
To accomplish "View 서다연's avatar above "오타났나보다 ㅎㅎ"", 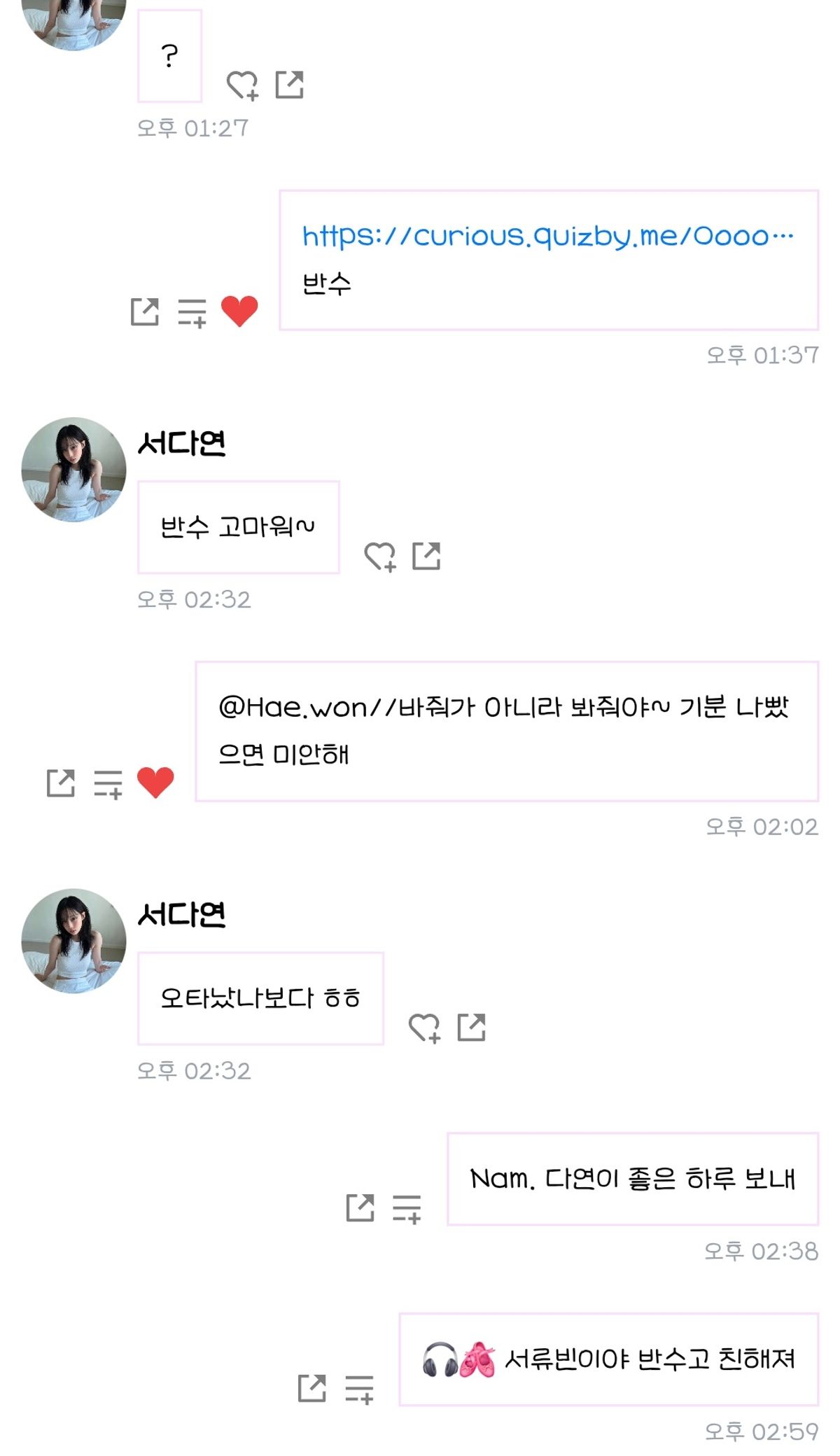I will click(x=74, y=941).
